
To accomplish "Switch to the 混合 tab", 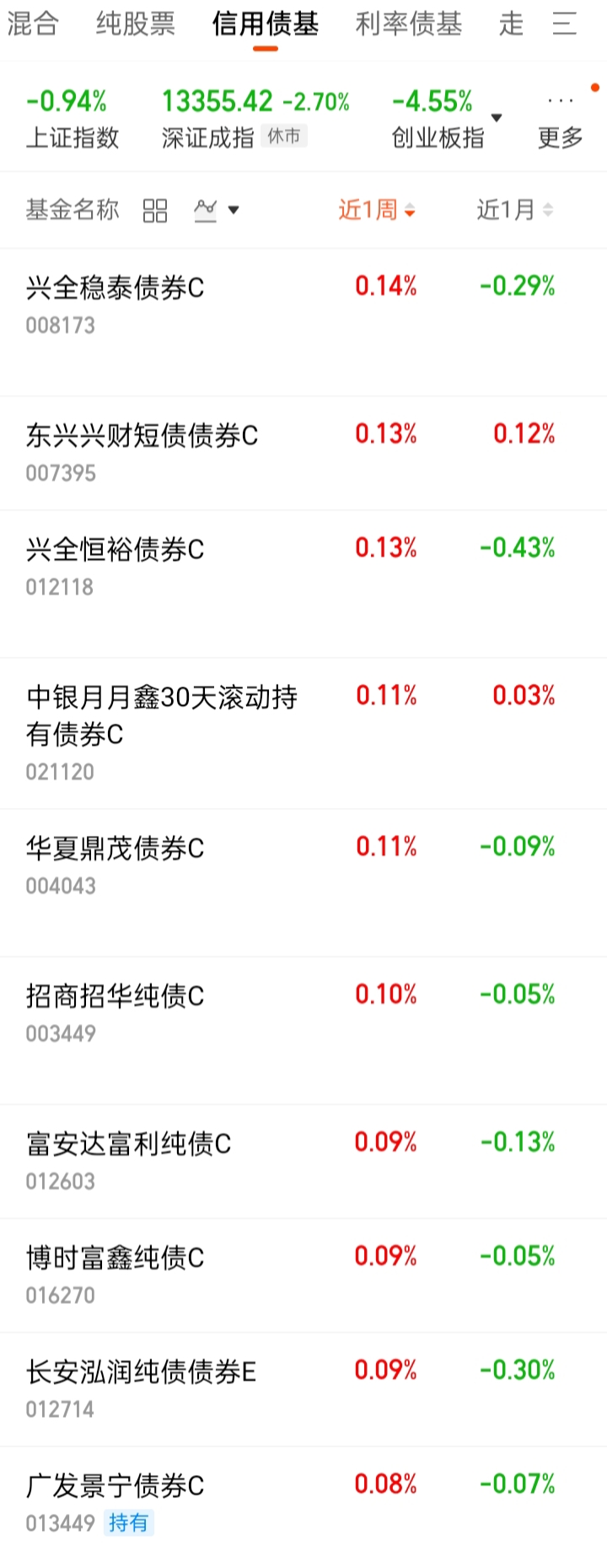I will 32,24.
